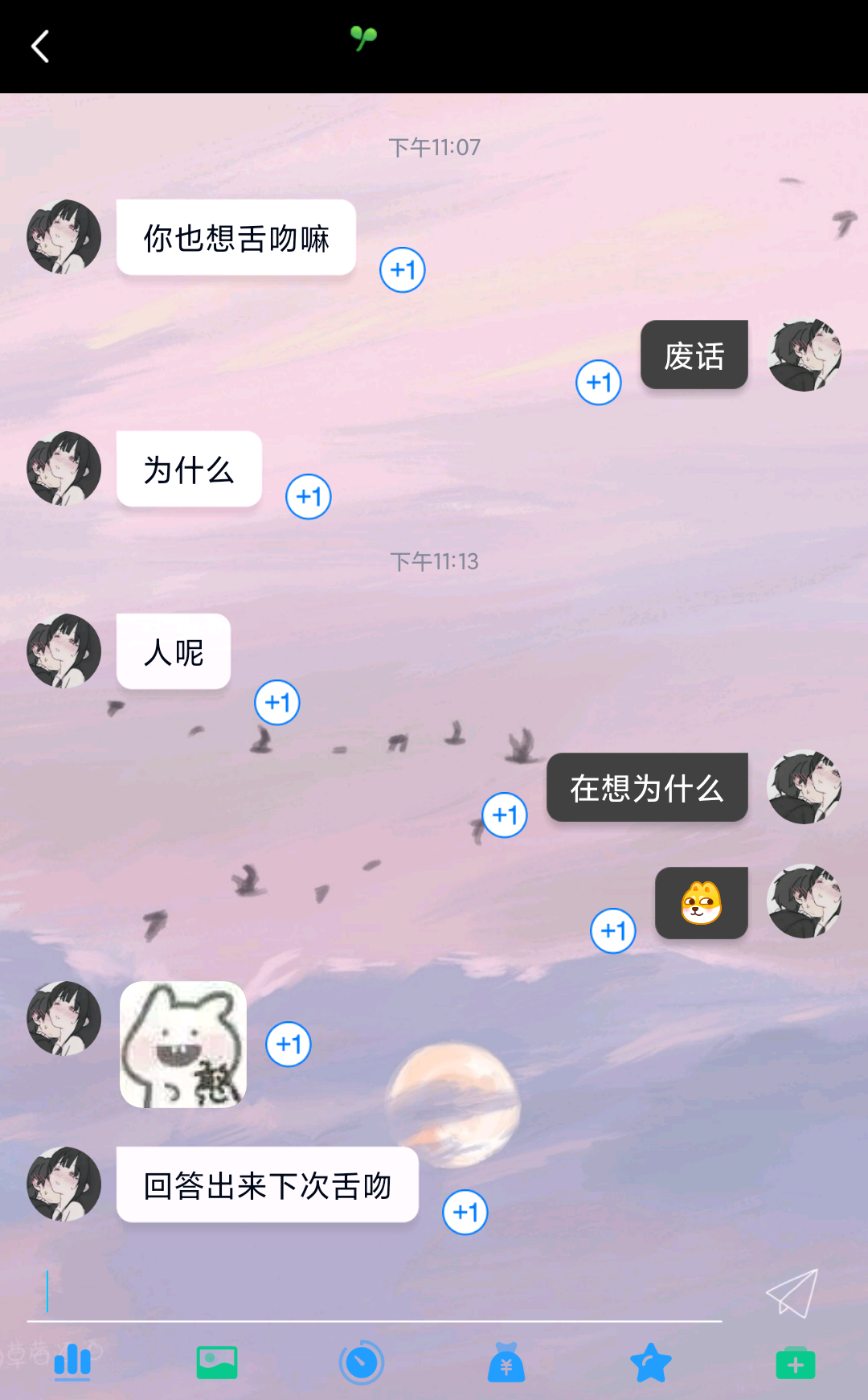
Task: Tap +1 next to 你也想舌吻嘛
Action: (402, 270)
